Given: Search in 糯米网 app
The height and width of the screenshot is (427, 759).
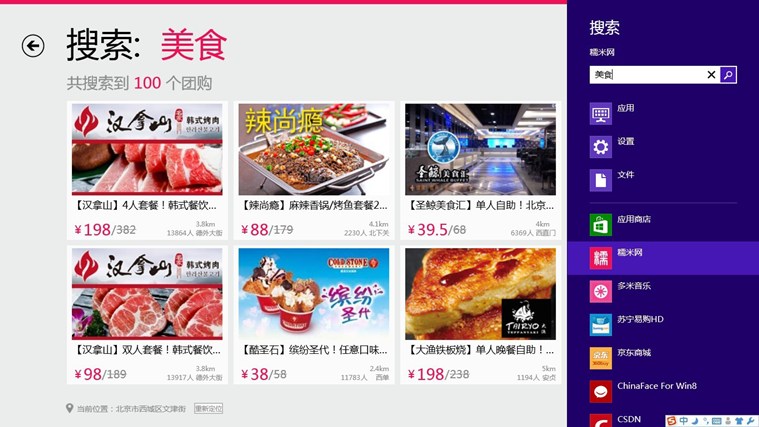Looking at the screenshot, I should pos(630,256).
